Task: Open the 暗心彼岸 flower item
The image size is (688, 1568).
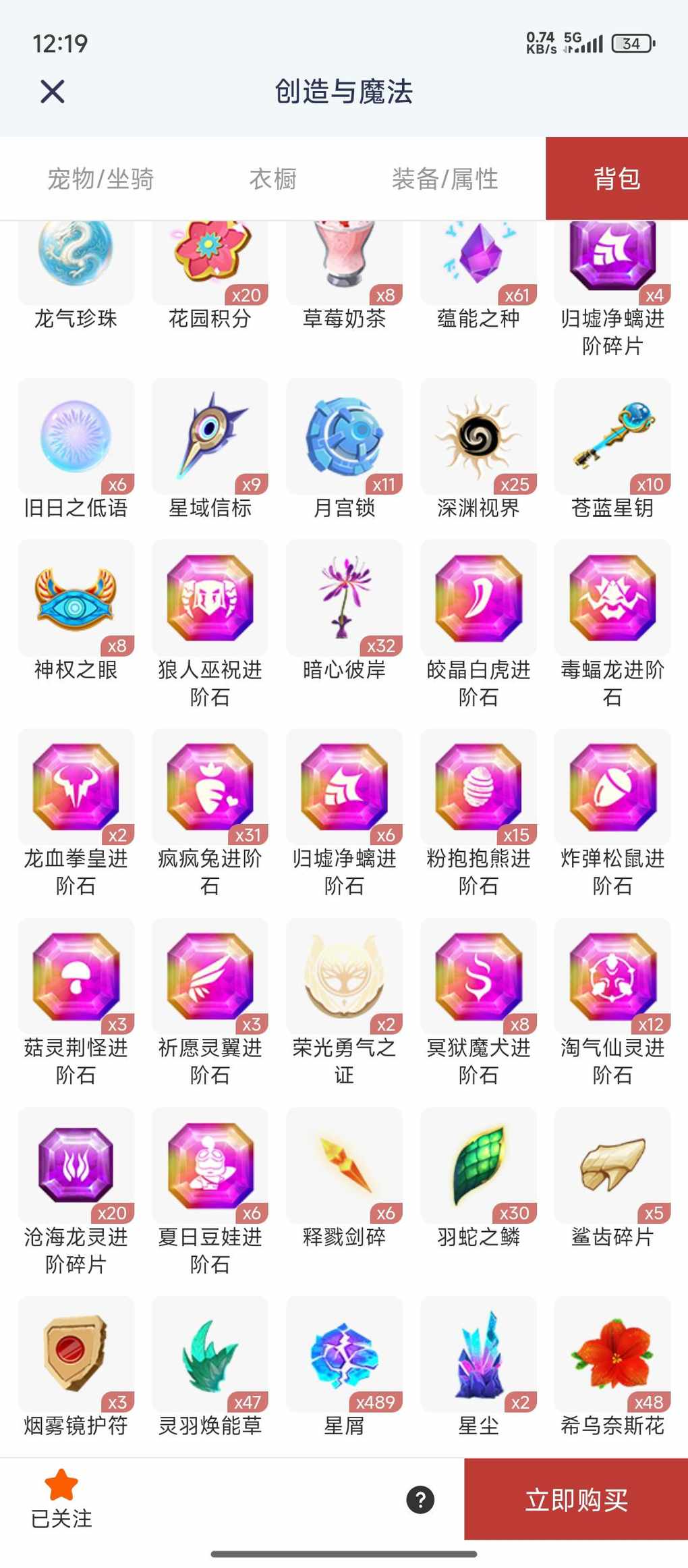Action: point(344,599)
